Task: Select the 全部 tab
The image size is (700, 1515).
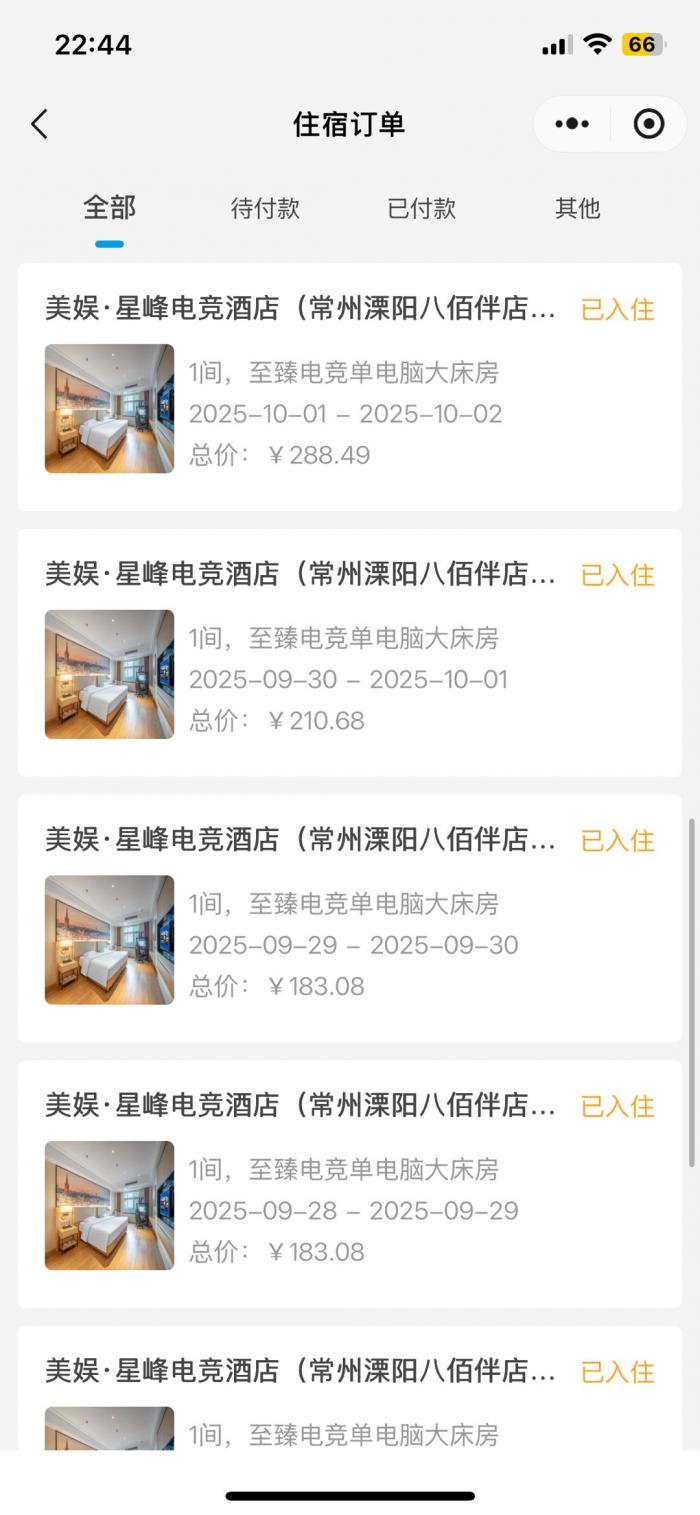Action: coord(109,208)
